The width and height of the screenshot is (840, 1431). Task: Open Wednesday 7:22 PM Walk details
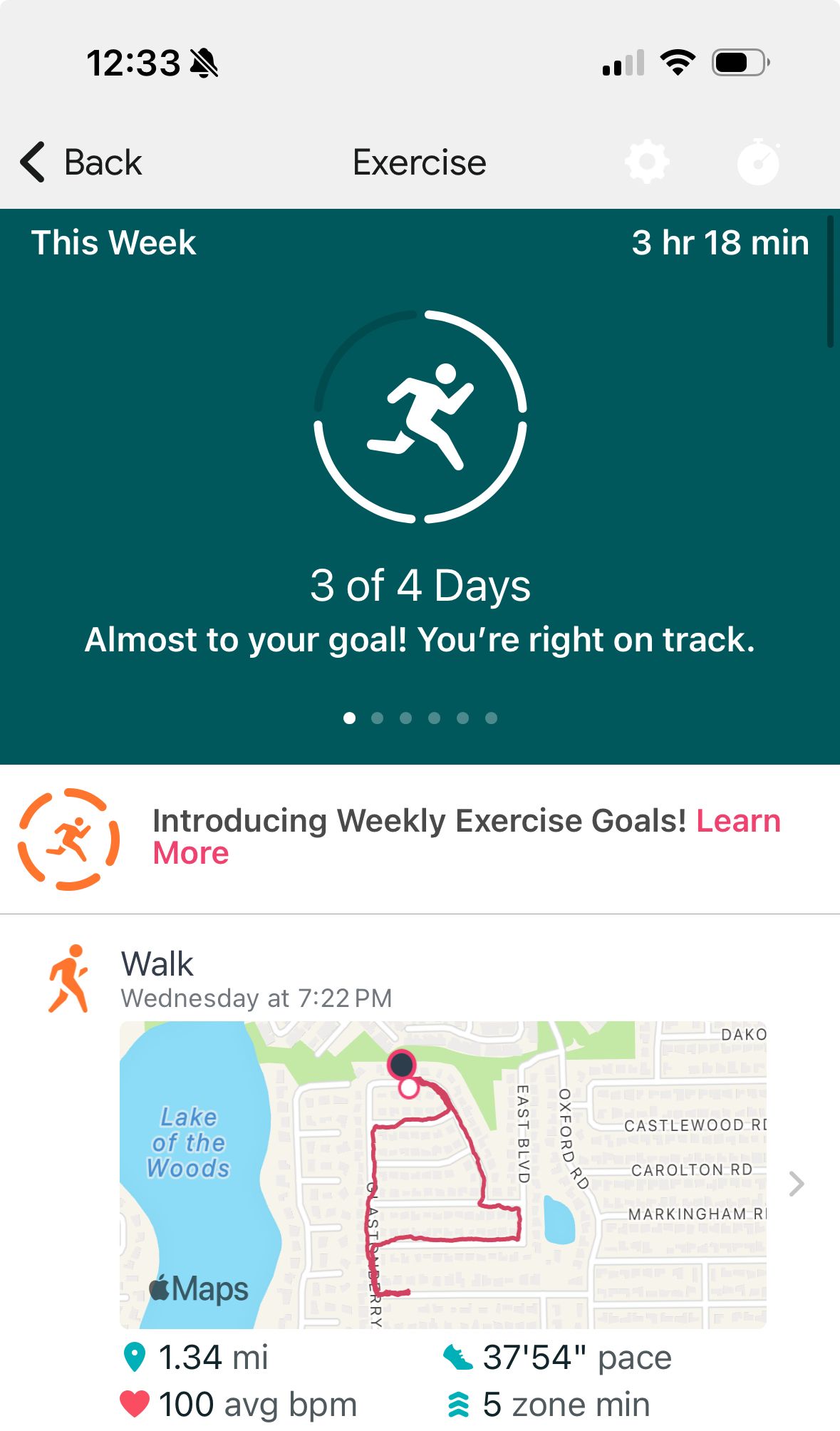tap(256, 979)
